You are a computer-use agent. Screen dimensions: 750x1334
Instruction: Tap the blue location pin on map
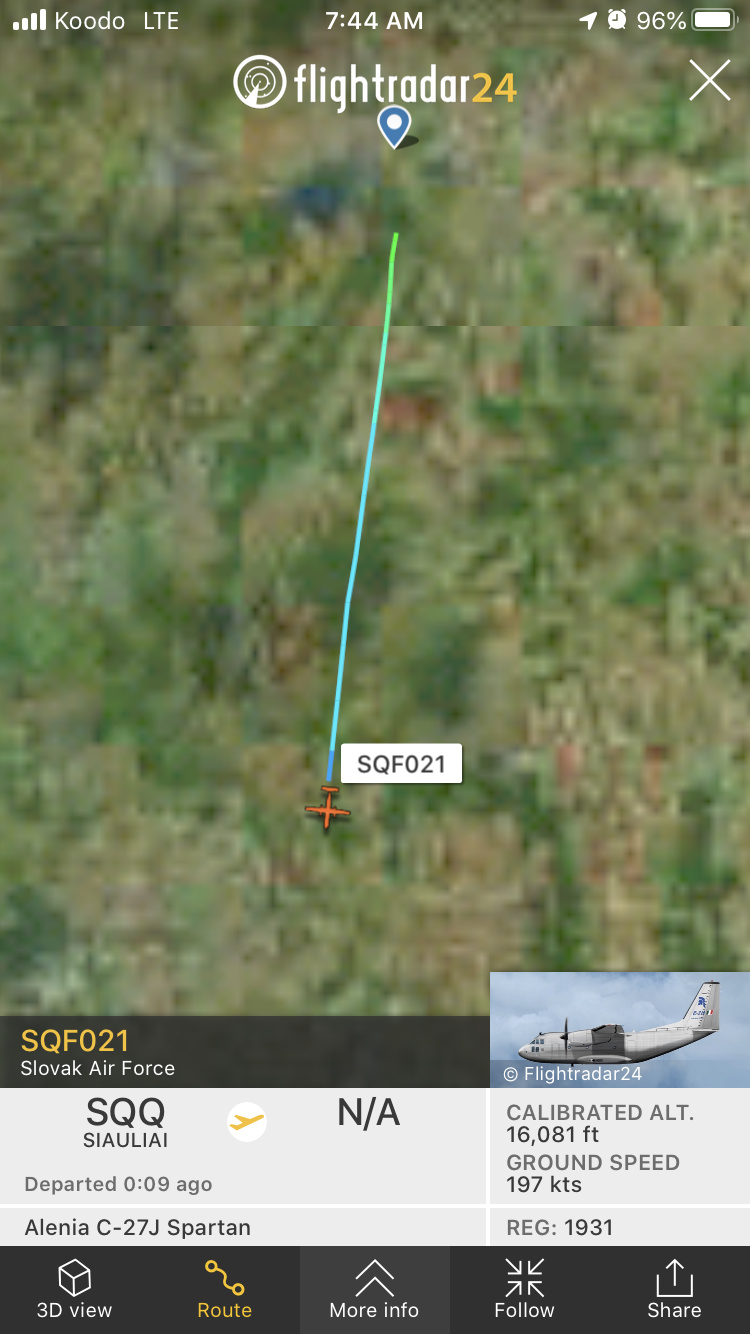coord(395,125)
